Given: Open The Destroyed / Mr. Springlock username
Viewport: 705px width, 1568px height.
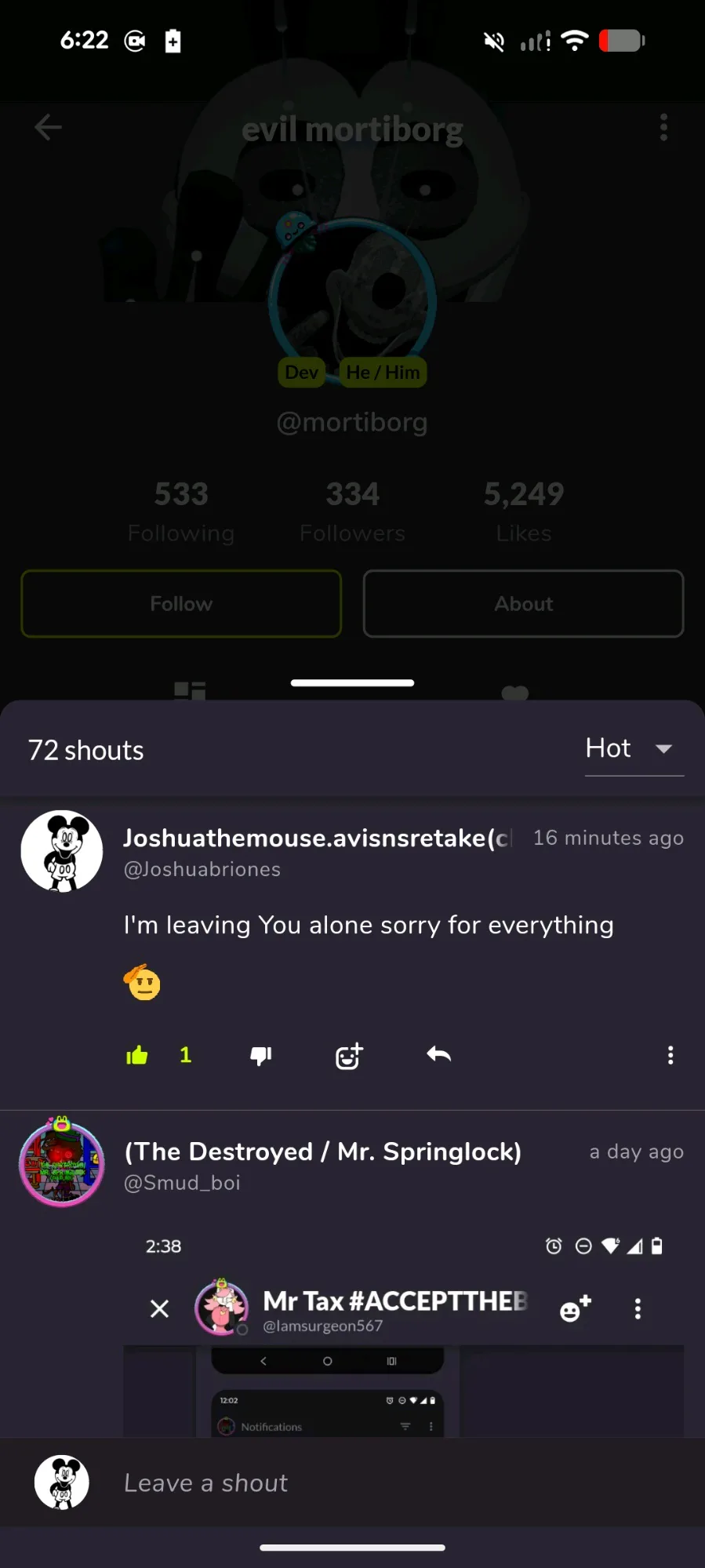Looking at the screenshot, I should (323, 1151).
